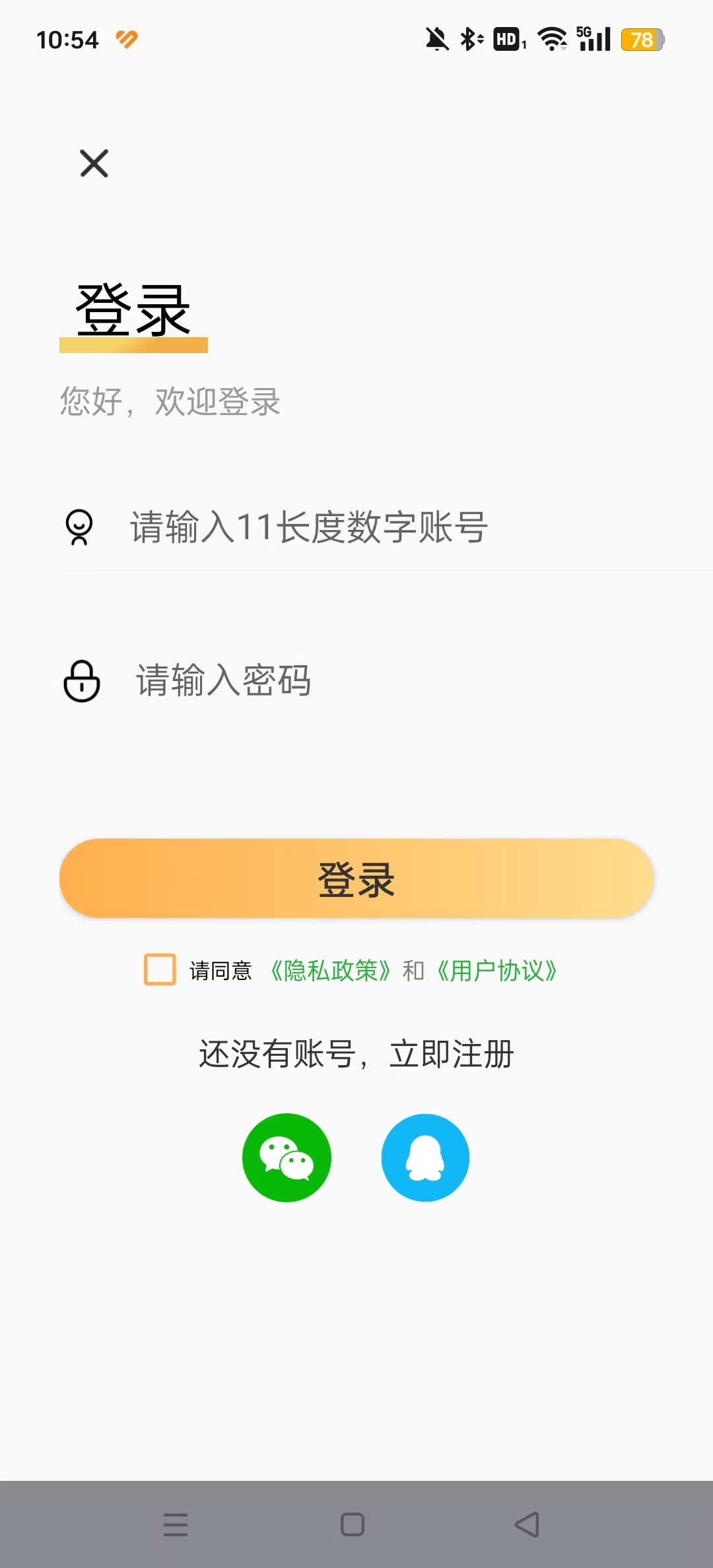Viewport: 713px width, 1568px height.
Task: Tap 立即注册 to register an account
Action: tap(452, 1053)
